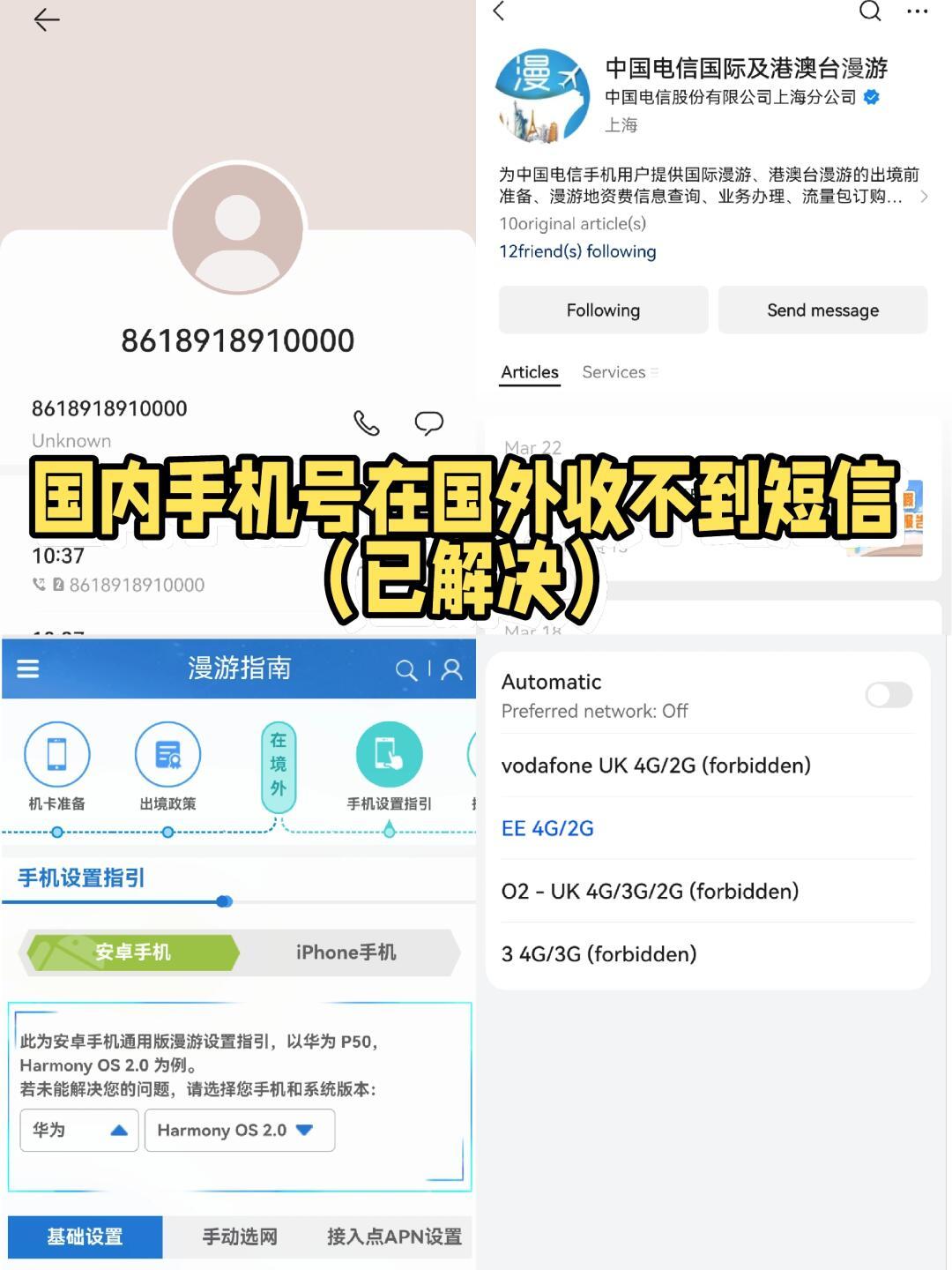This screenshot has height=1270, width=952.
Task: Select the 出境政策 exit policy icon
Action: tap(167, 755)
